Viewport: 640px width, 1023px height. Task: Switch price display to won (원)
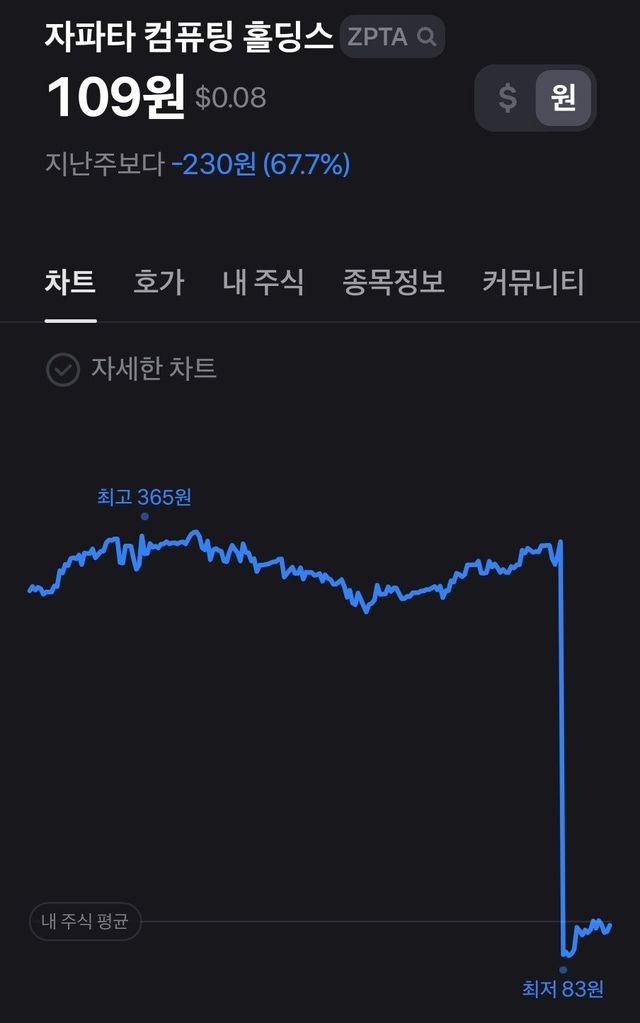pos(563,98)
